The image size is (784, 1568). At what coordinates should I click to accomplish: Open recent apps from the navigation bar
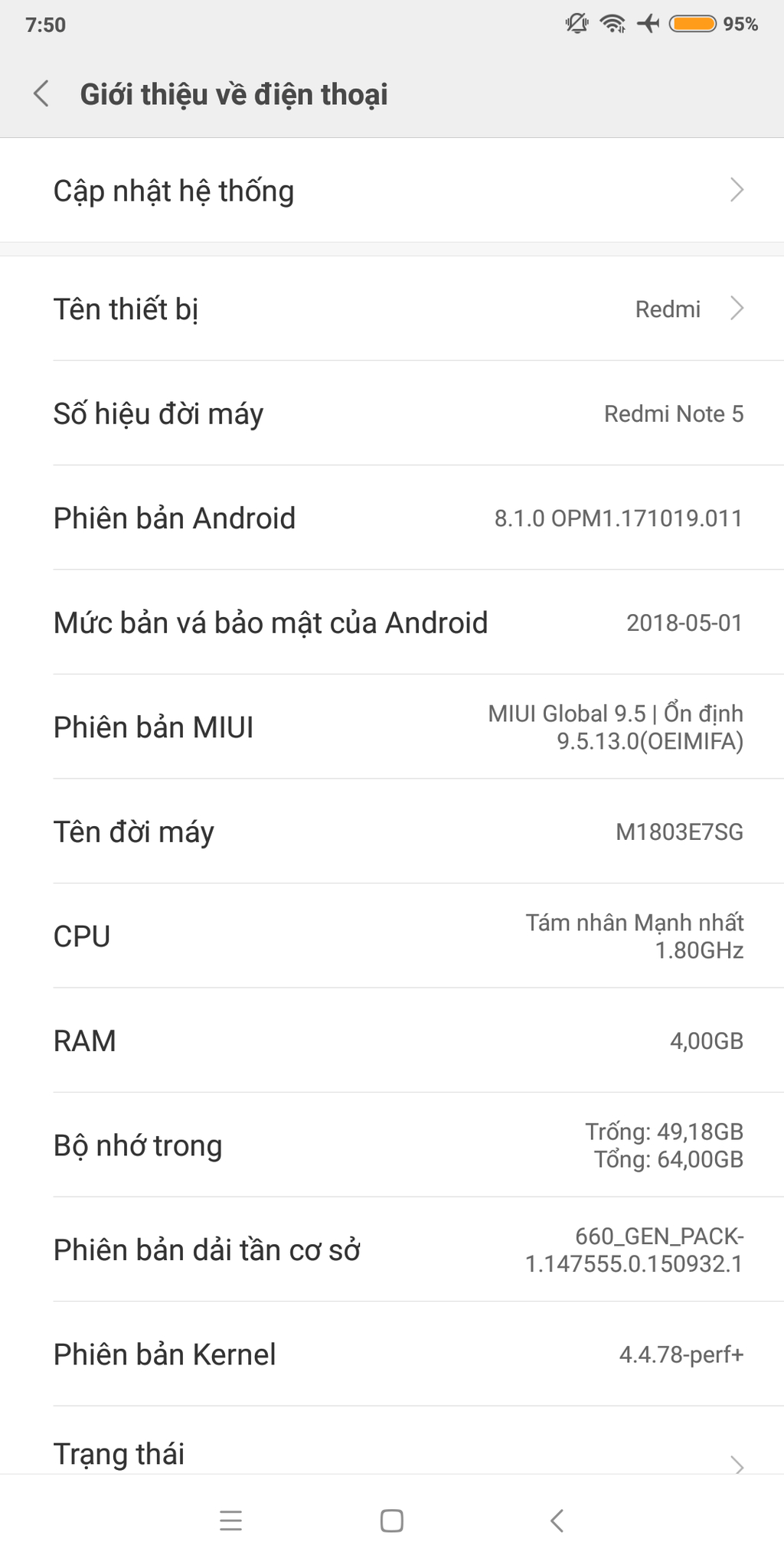[230, 1521]
